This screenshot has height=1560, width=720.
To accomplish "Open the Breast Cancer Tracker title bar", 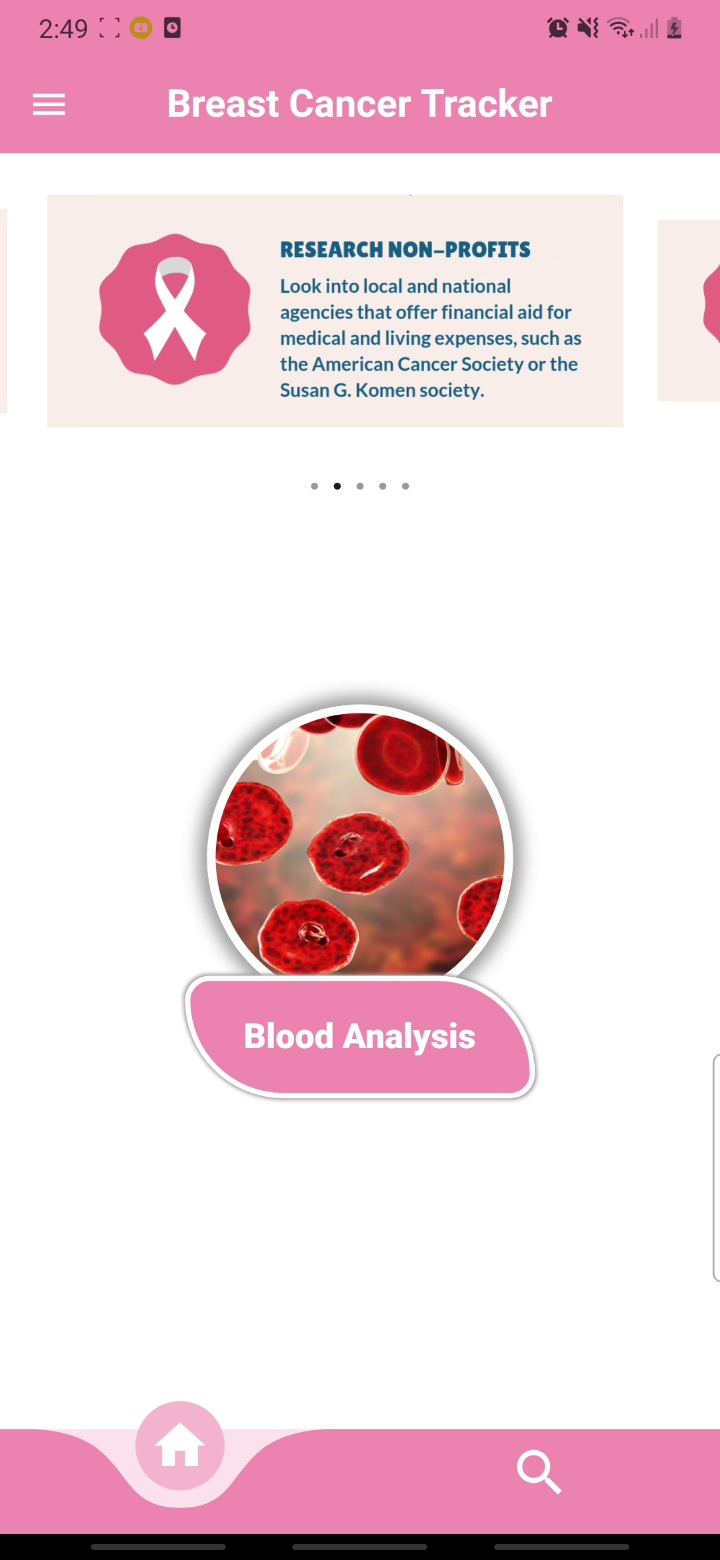I will pyautogui.click(x=359, y=103).
